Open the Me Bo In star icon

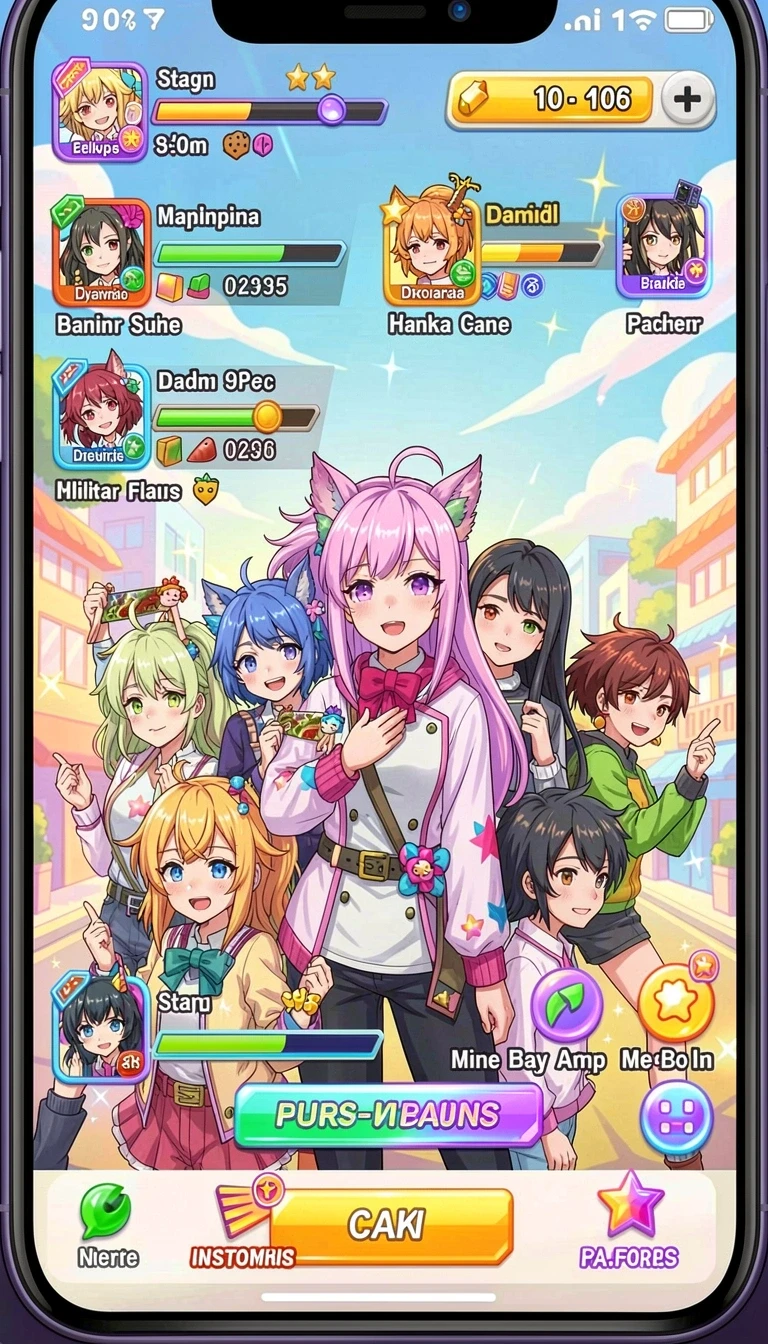pos(676,1003)
